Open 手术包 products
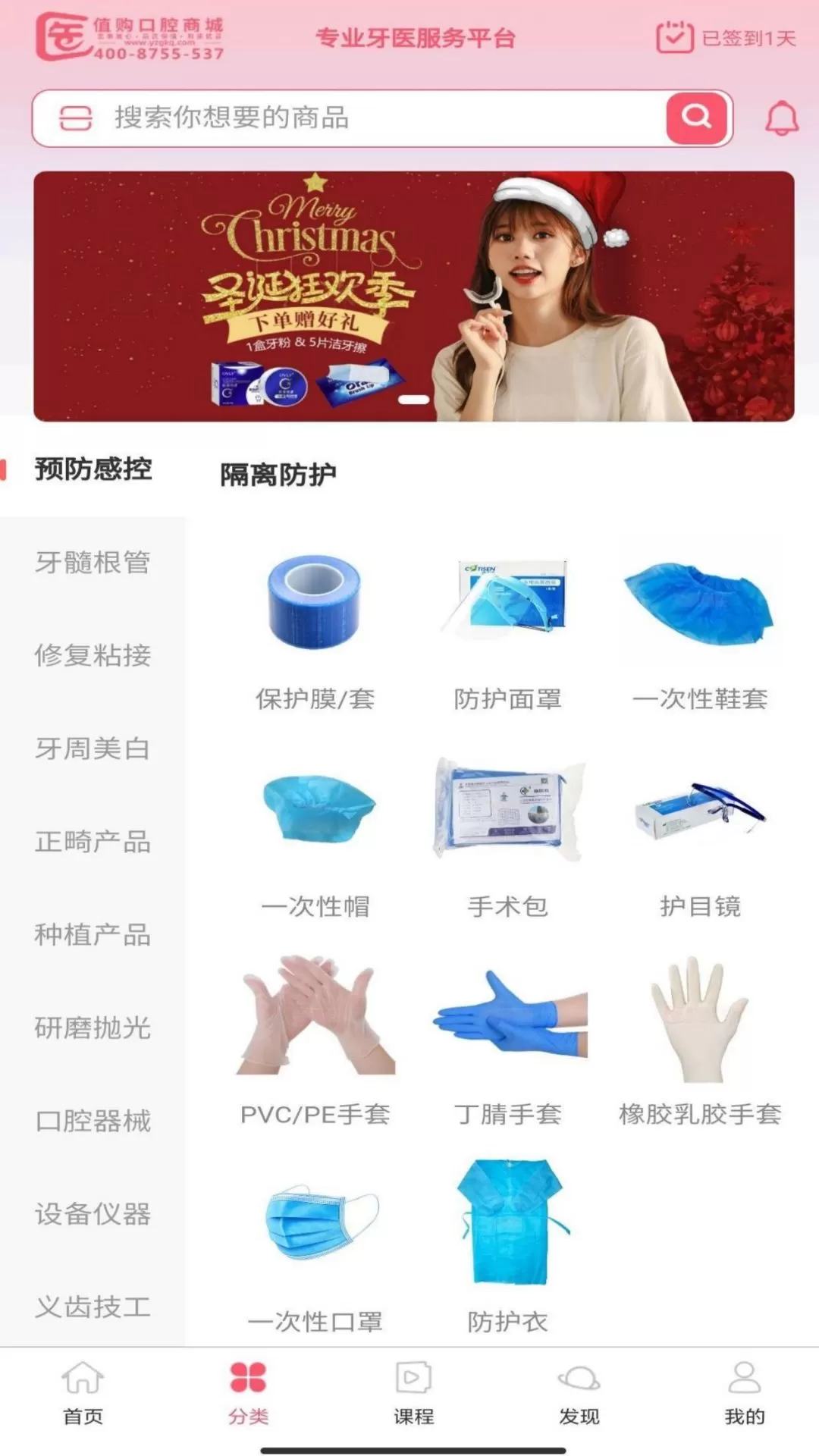The width and height of the screenshot is (819, 1456). click(507, 834)
